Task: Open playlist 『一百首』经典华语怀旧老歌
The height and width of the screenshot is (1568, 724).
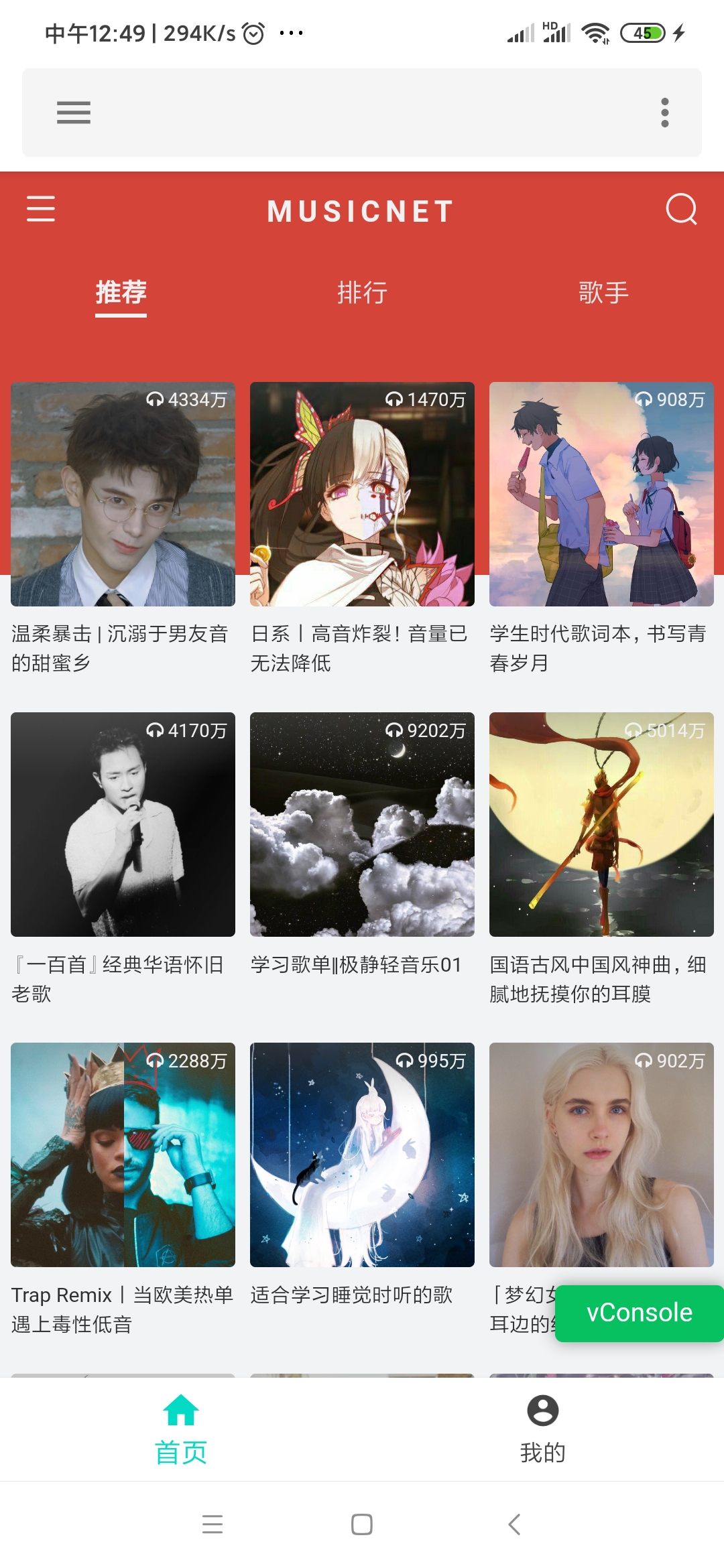Action: pyautogui.click(x=123, y=824)
